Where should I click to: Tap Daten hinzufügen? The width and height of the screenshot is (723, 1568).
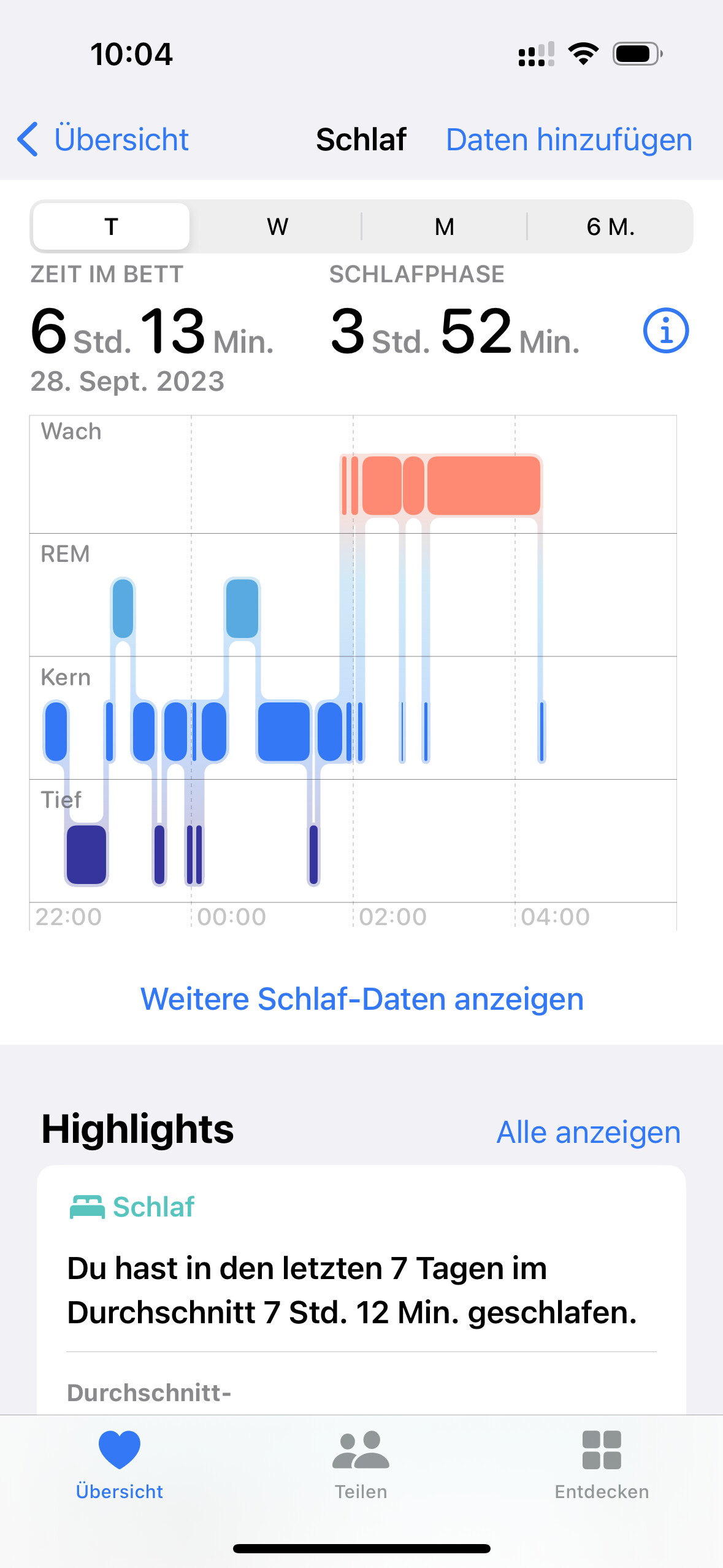[x=568, y=139]
